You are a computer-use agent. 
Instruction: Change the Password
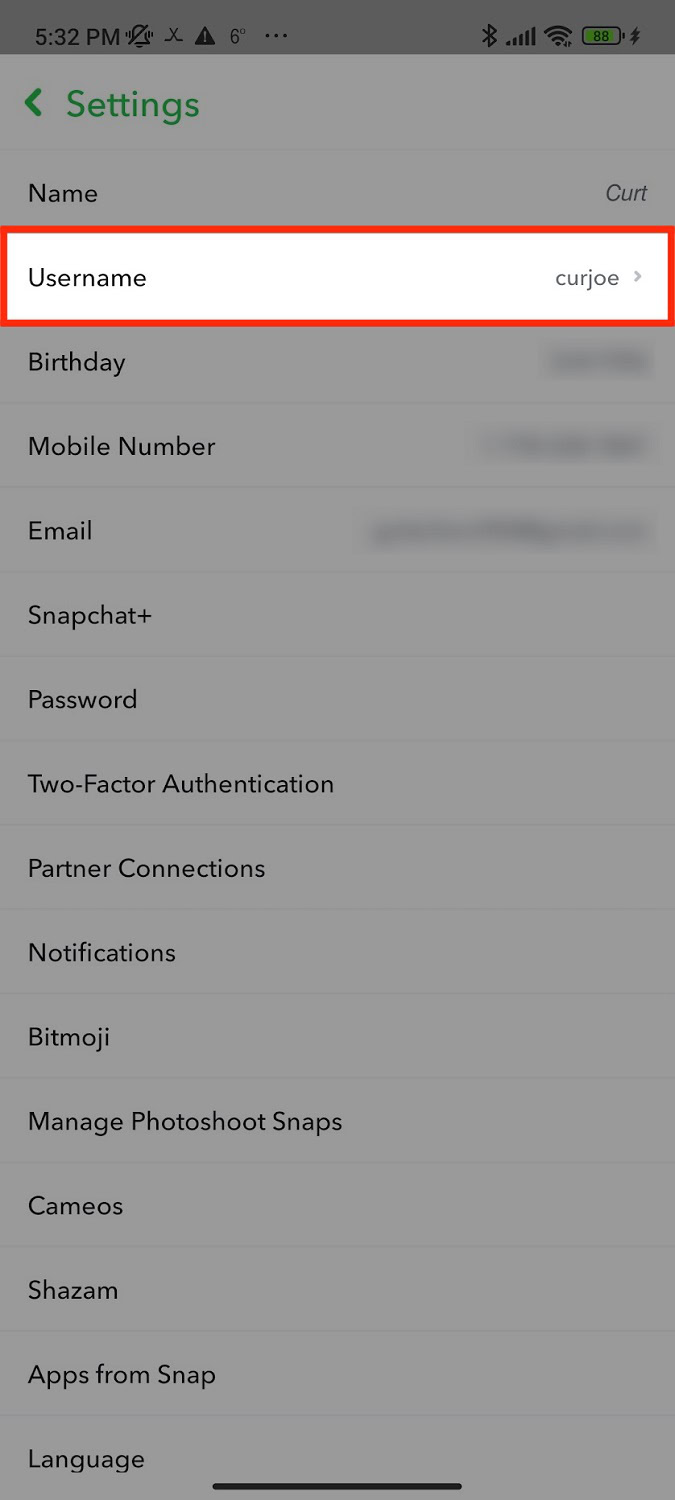337,699
